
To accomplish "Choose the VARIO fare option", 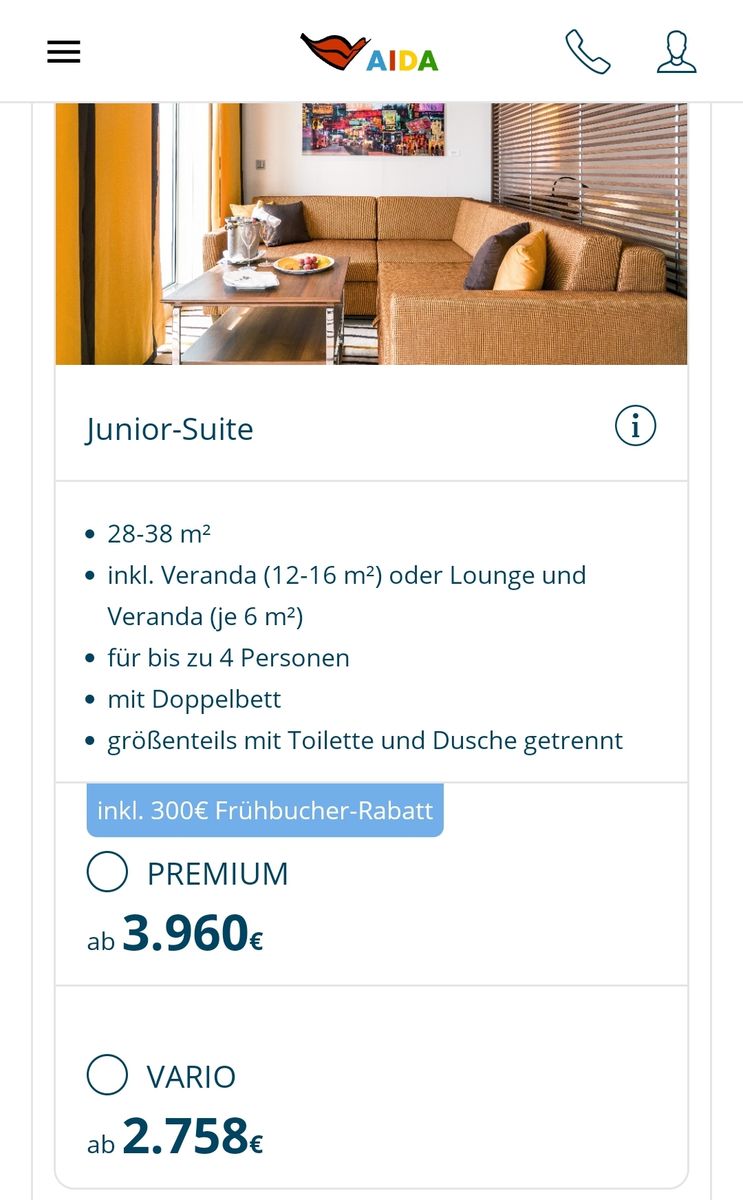I will coord(108,1075).
